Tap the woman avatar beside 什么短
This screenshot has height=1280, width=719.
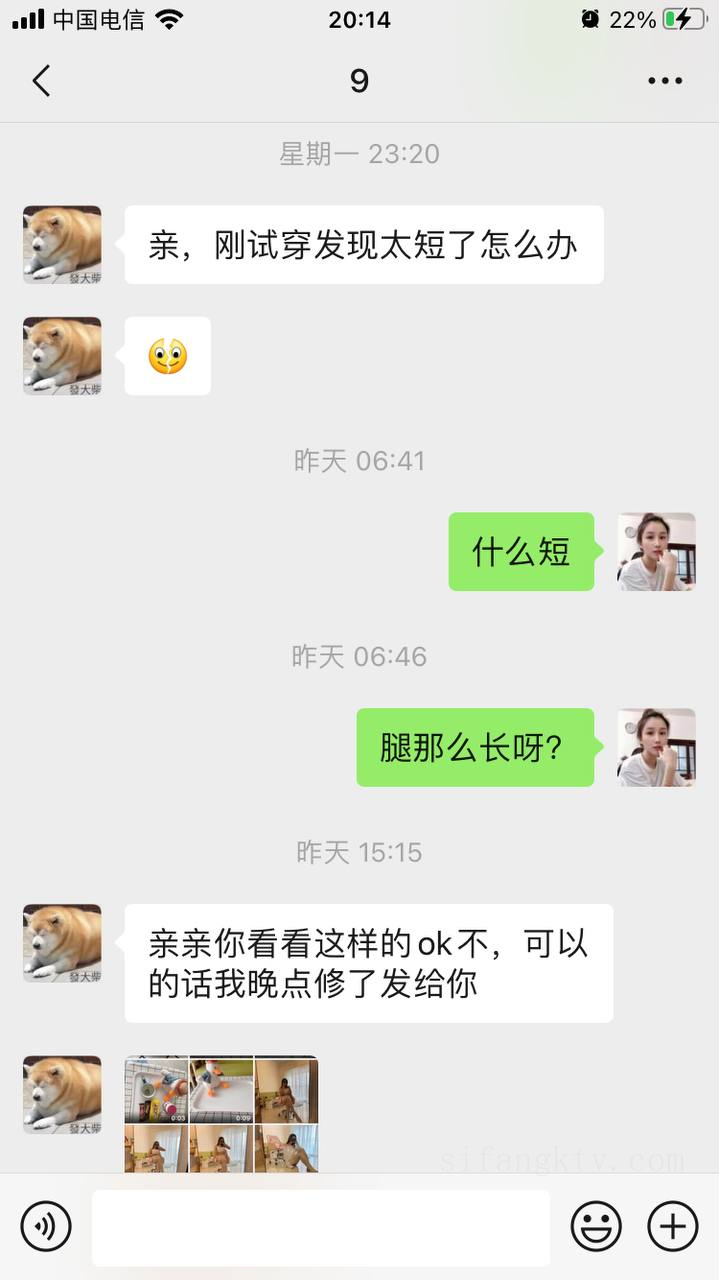(x=656, y=552)
